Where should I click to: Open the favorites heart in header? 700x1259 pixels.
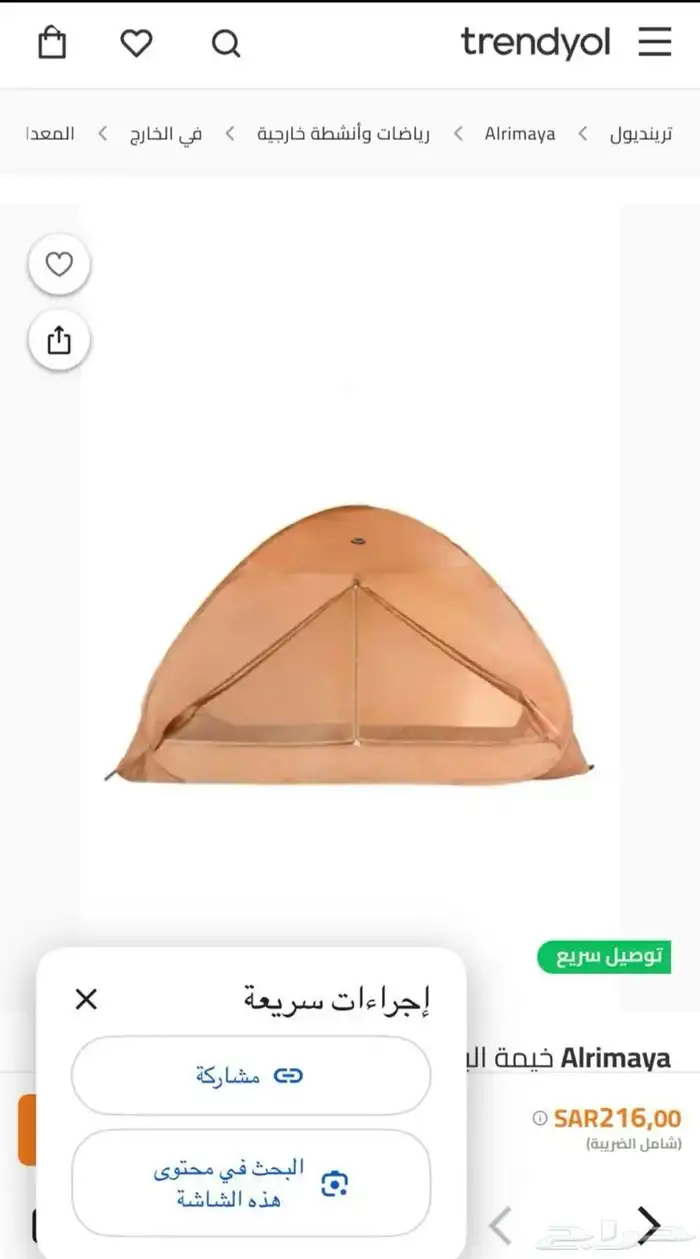click(x=136, y=43)
